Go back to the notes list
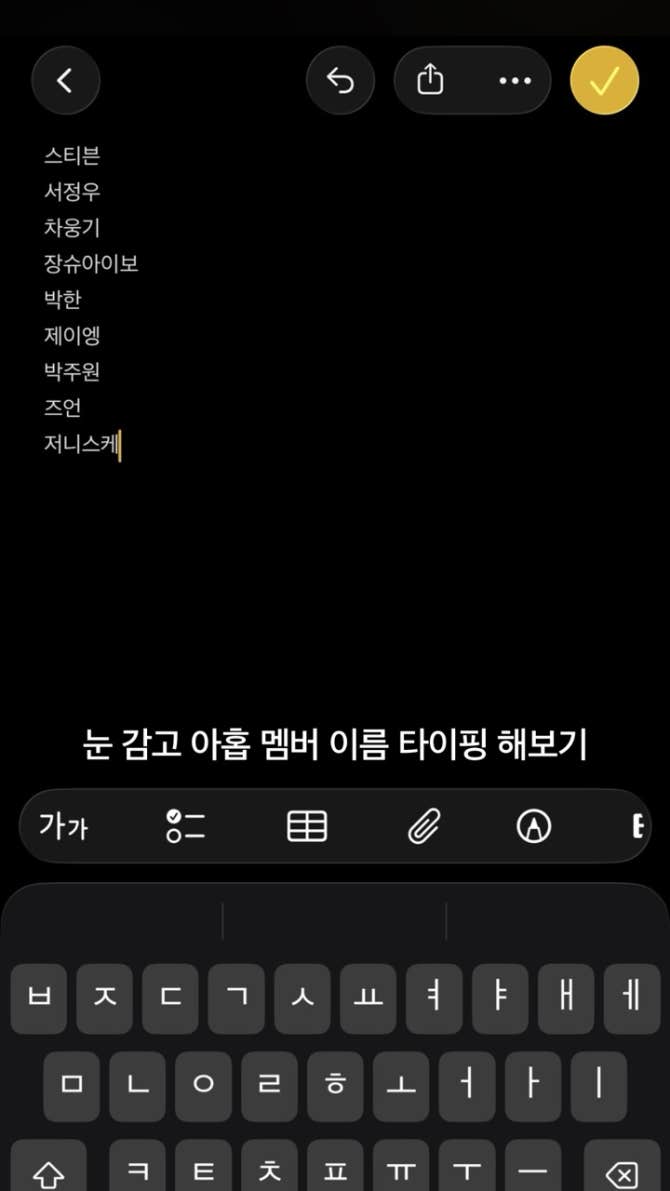Screen dimensions: 670x1191 [66, 80]
